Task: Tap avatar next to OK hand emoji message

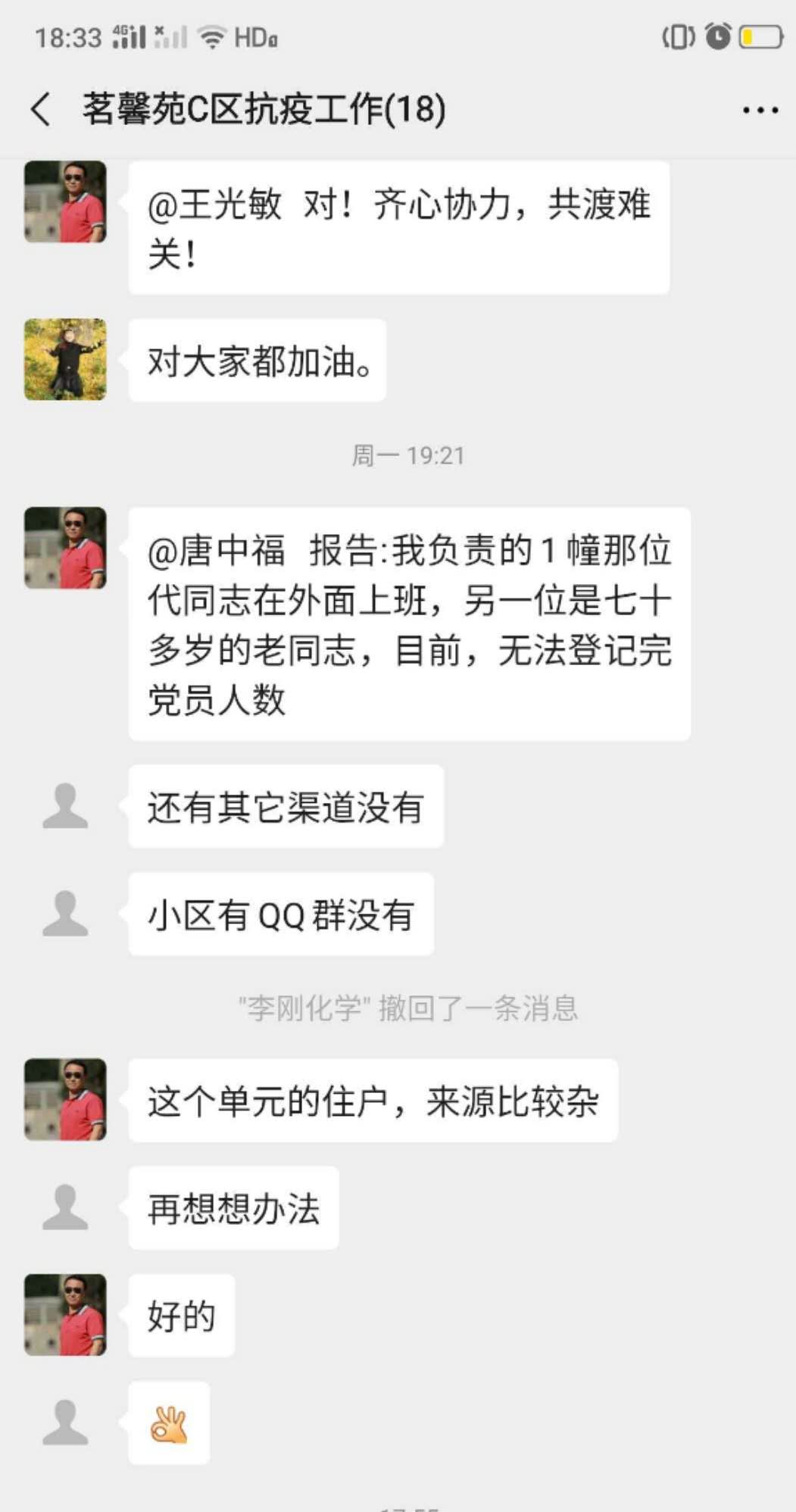Action: [65, 1422]
